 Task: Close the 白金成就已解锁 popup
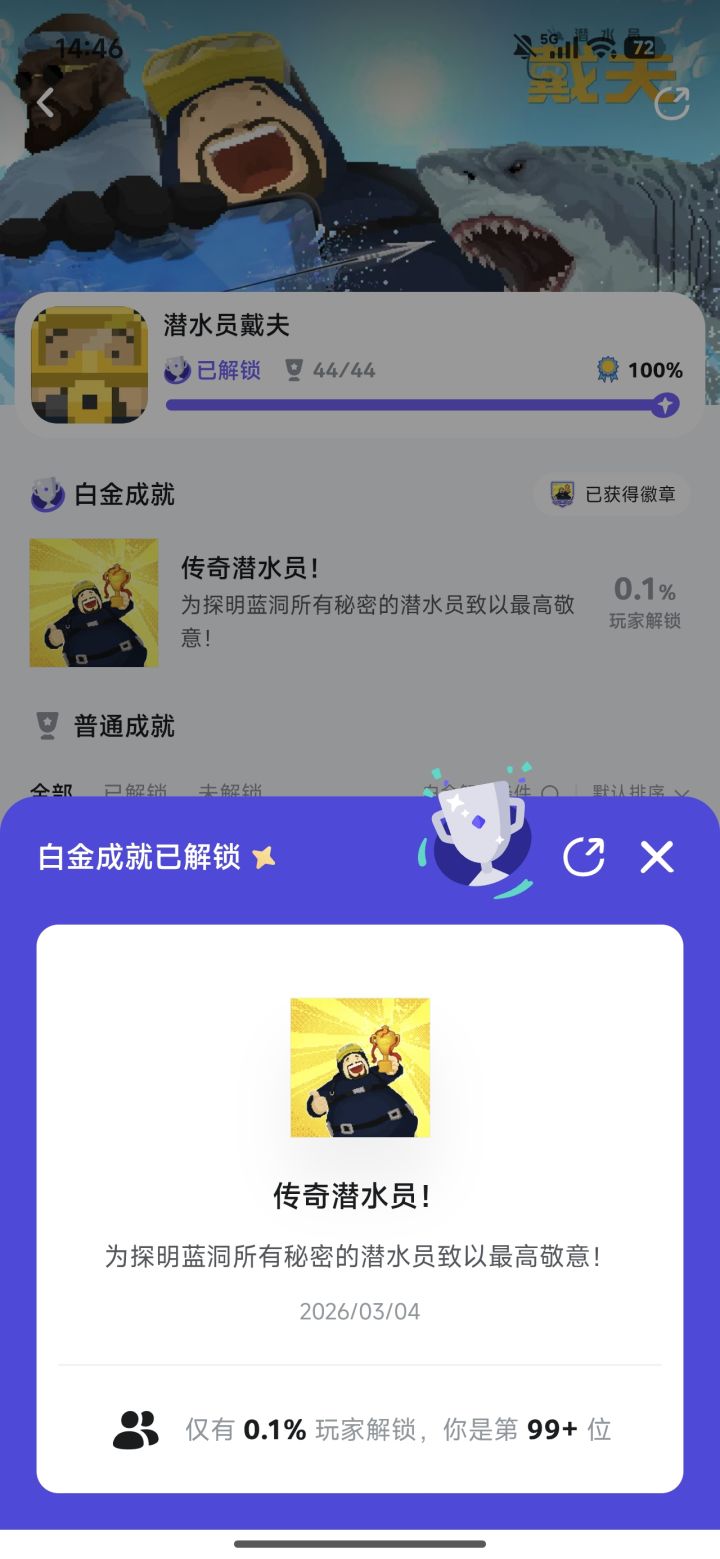coord(656,857)
